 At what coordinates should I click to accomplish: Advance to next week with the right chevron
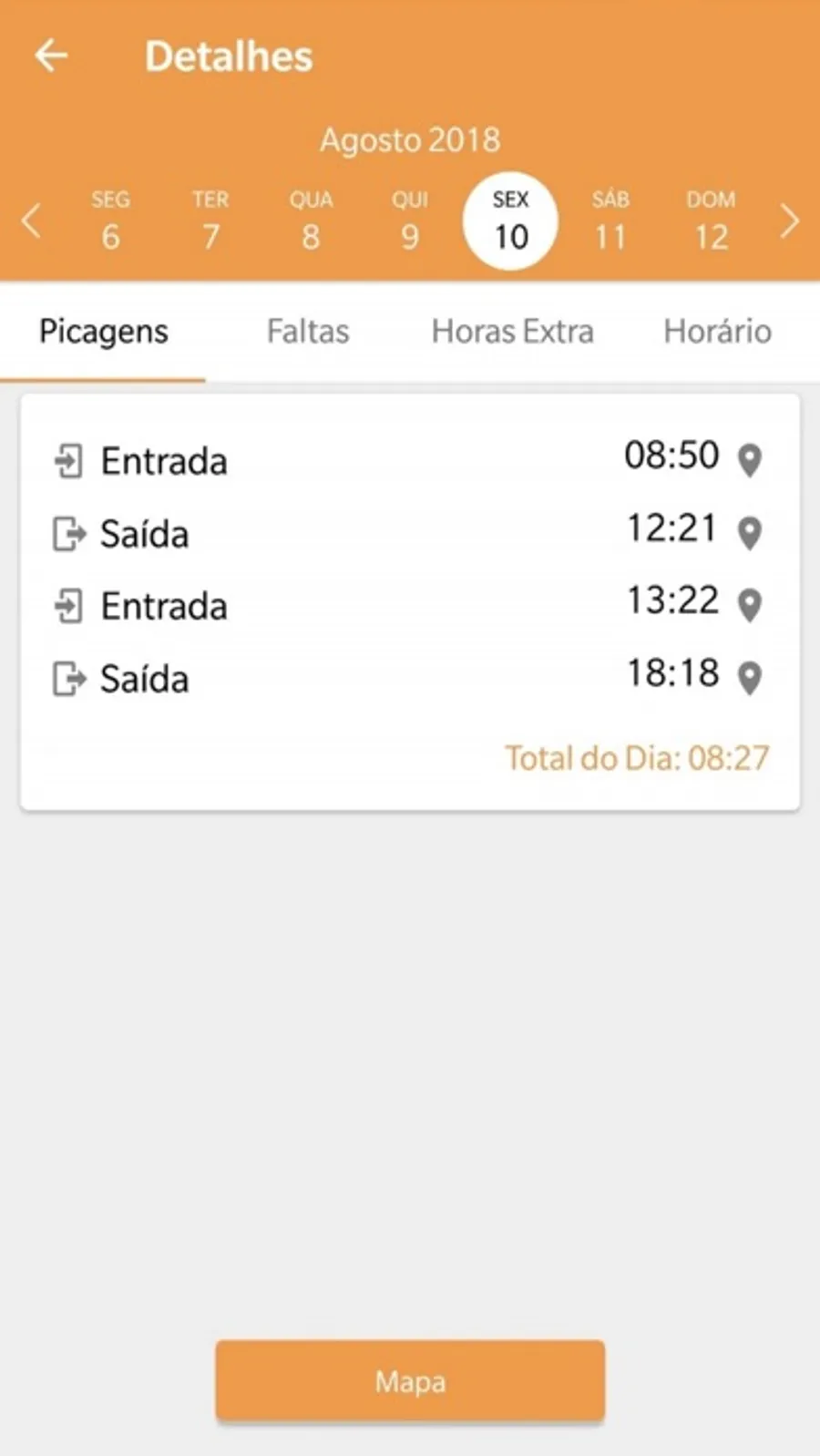(789, 220)
